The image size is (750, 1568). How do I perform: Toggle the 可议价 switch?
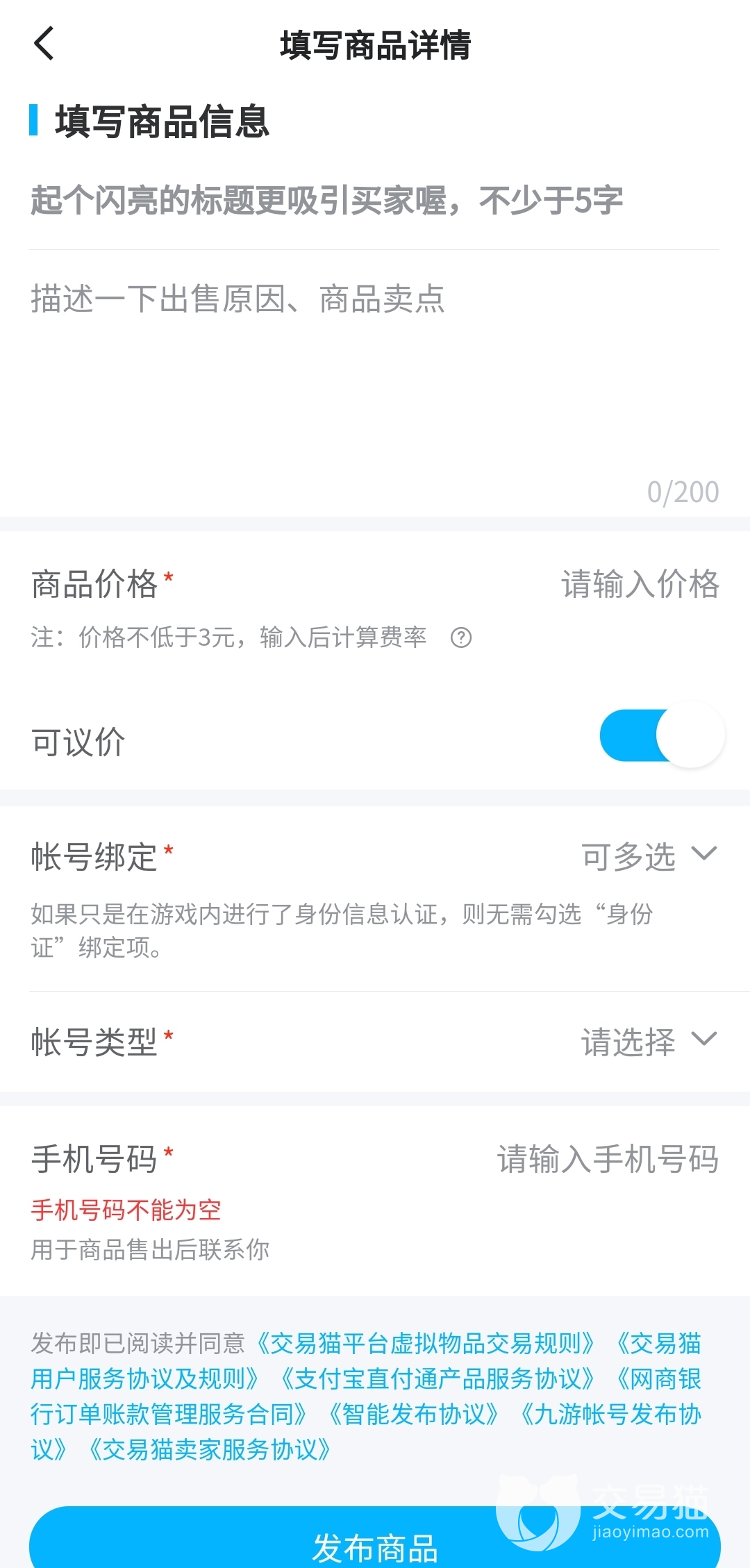click(662, 735)
